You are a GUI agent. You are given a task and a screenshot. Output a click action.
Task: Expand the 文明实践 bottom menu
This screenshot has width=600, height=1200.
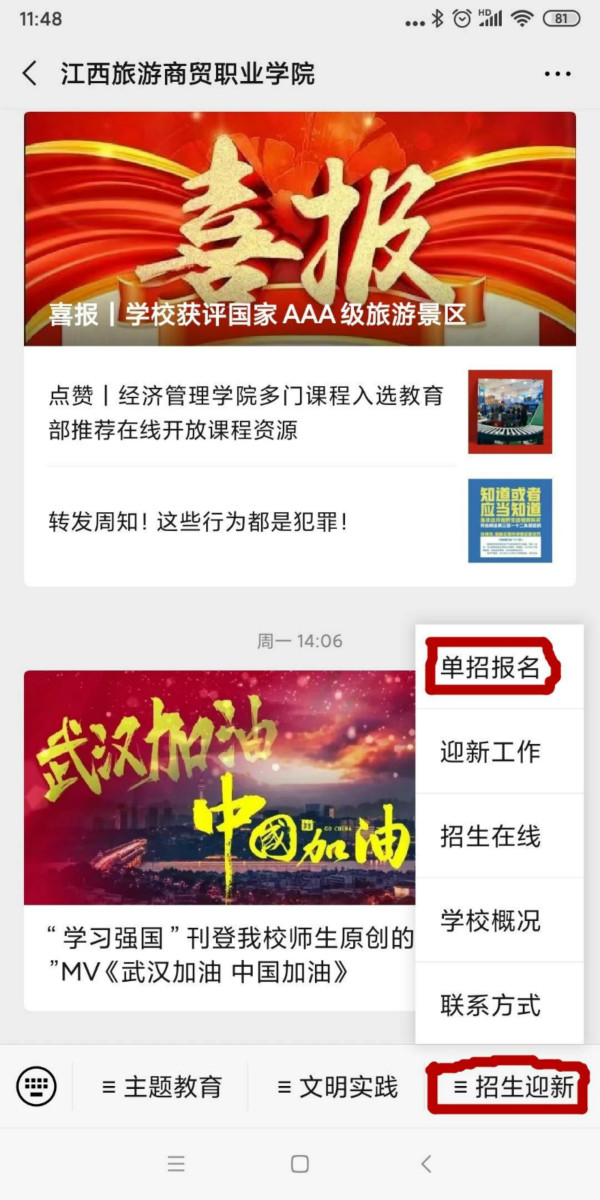337,1087
